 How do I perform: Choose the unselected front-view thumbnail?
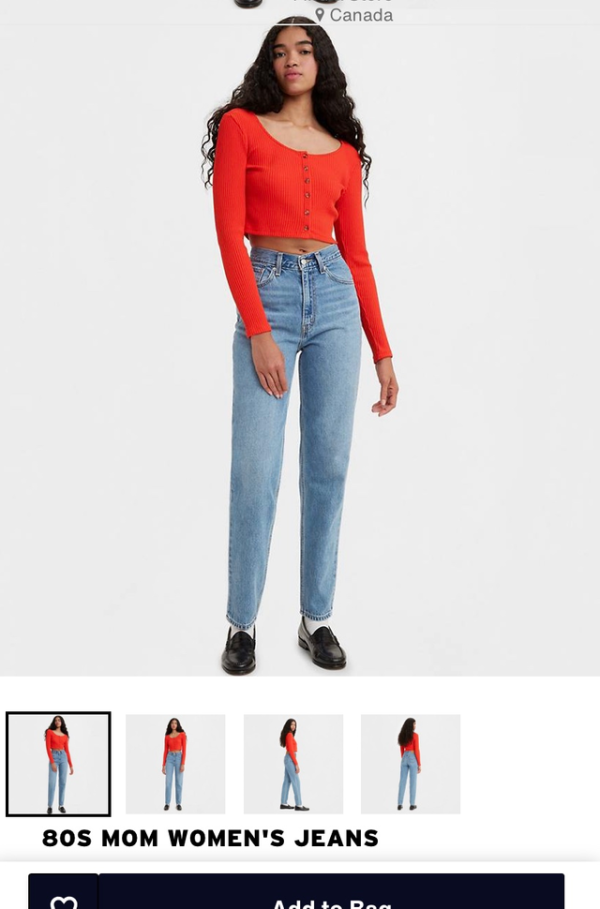click(175, 764)
